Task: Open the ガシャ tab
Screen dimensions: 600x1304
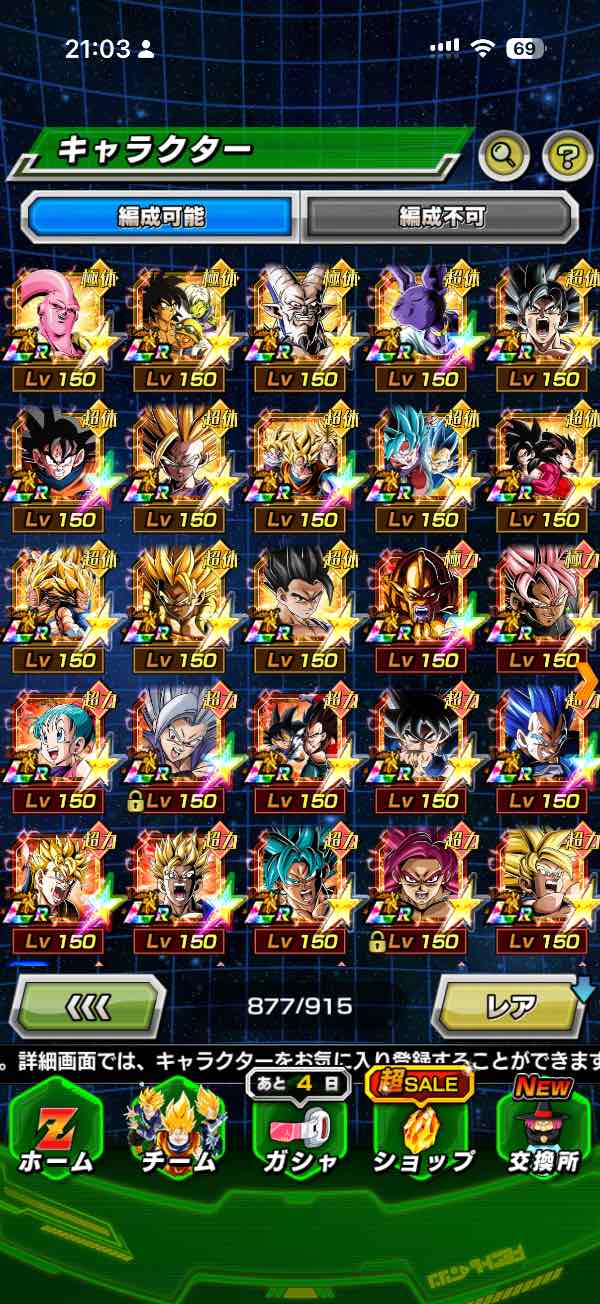Action: point(300,1130)
